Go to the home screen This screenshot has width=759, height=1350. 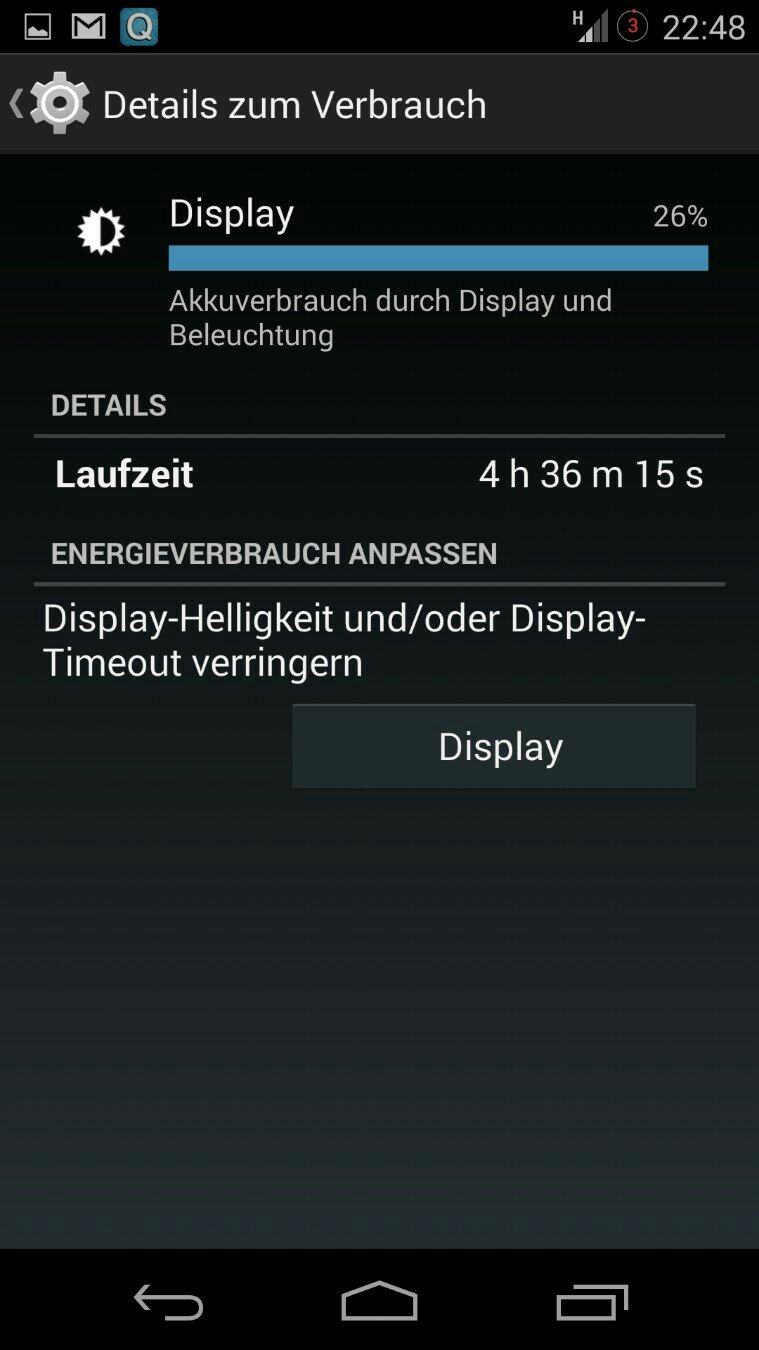click(x=379, y=1301)
